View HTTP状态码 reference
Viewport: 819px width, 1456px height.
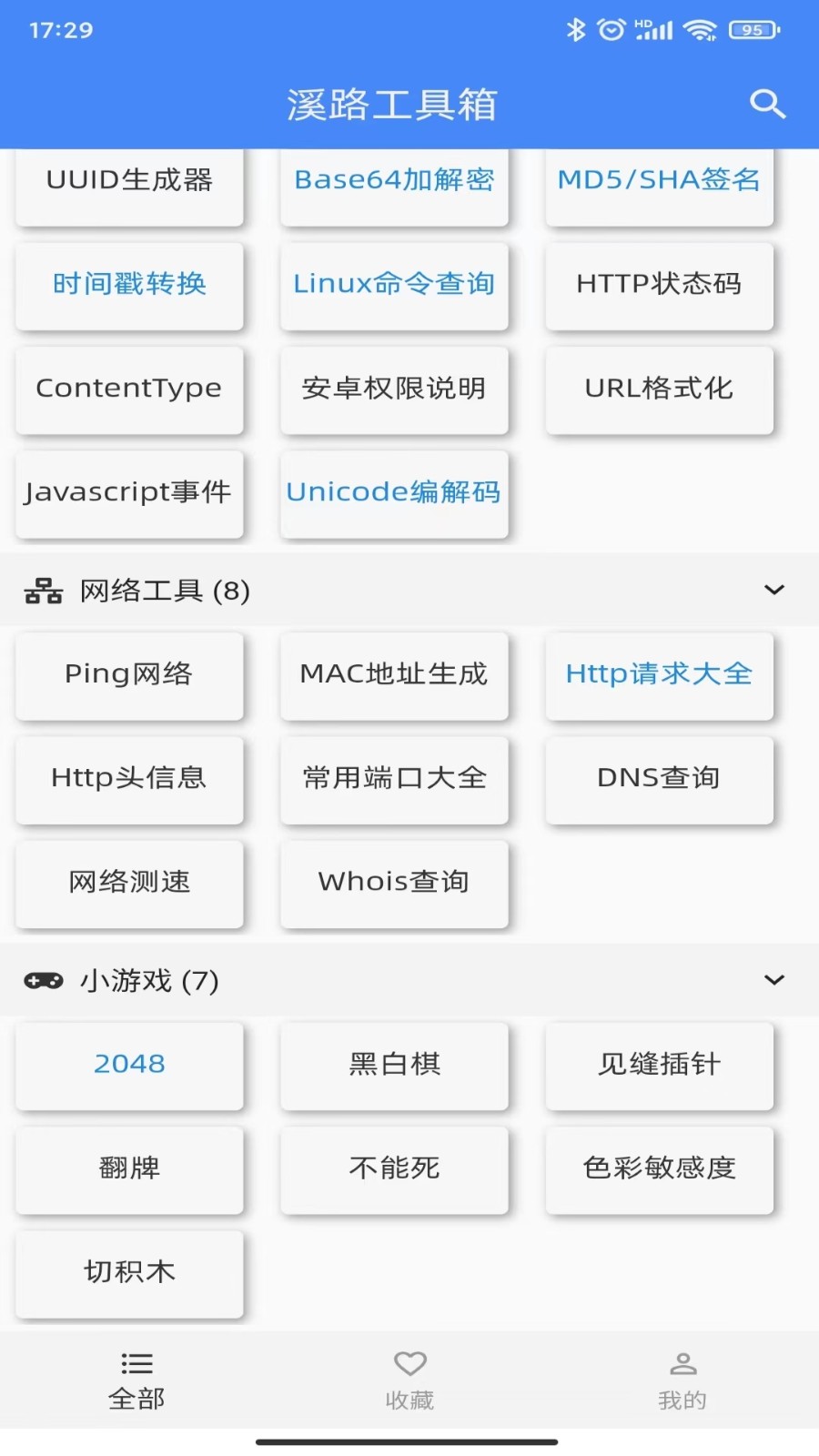(659, 285)
